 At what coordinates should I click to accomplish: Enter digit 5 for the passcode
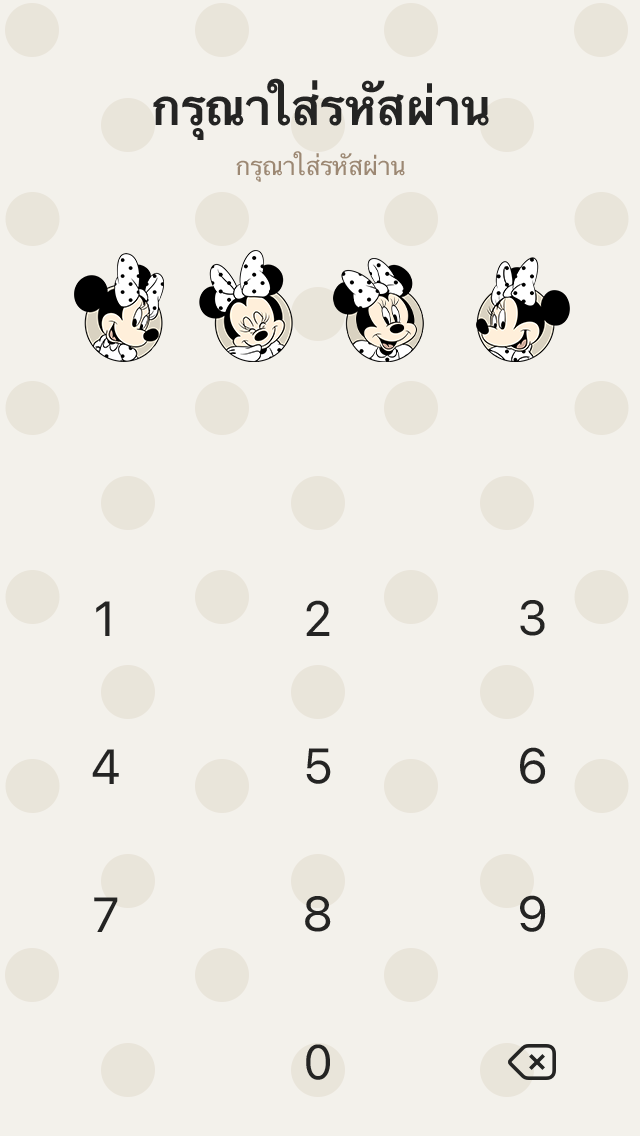click(317, 767)
